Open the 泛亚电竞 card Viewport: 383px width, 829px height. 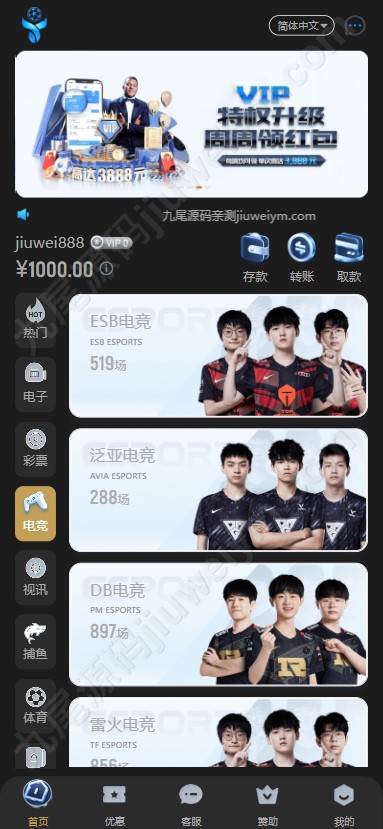click(x=218, y=490)
